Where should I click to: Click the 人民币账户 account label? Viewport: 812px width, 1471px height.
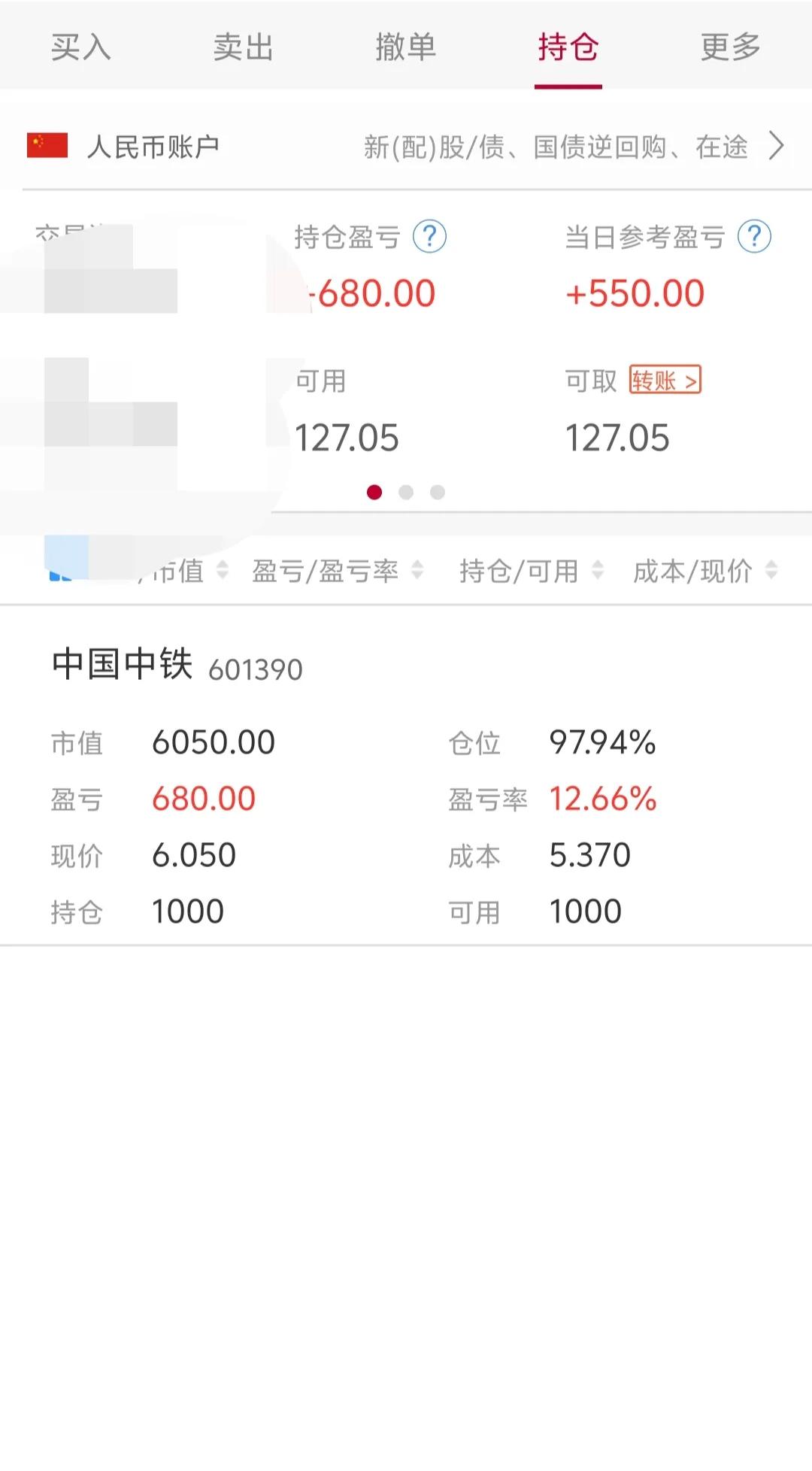point(154,145)
